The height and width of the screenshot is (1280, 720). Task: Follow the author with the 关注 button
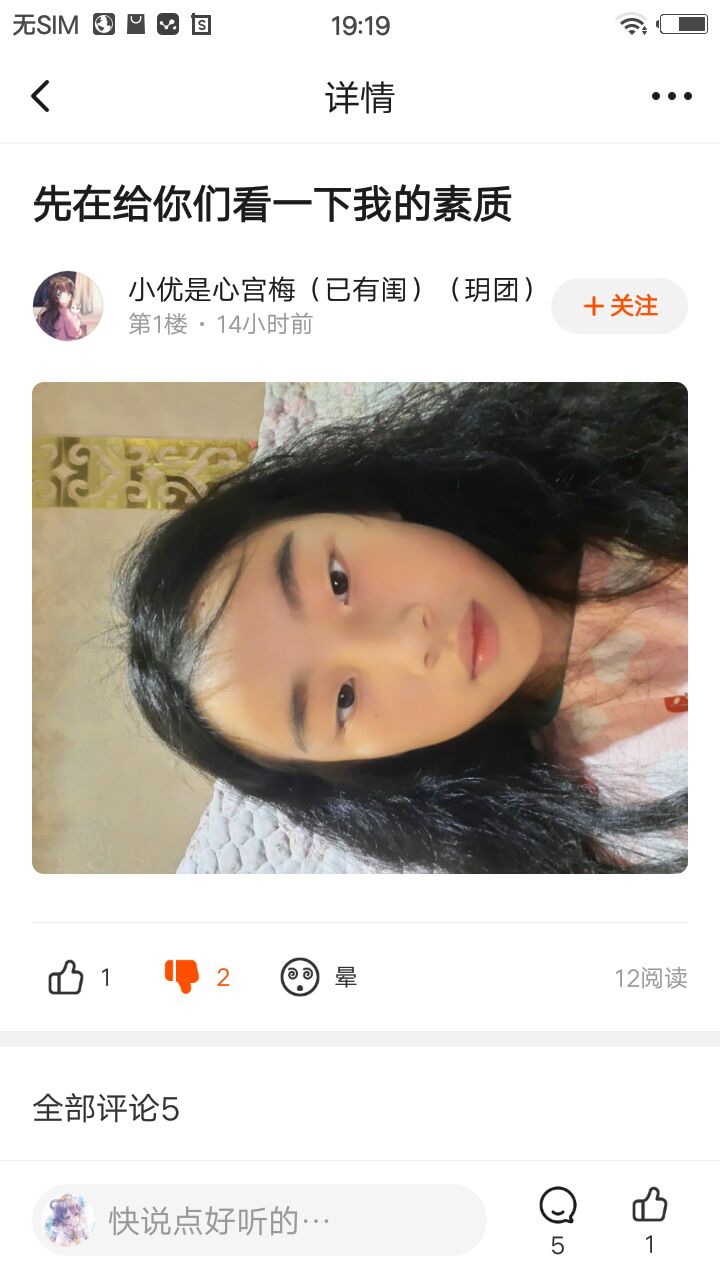pyautogui.click(x=619, y=306)
